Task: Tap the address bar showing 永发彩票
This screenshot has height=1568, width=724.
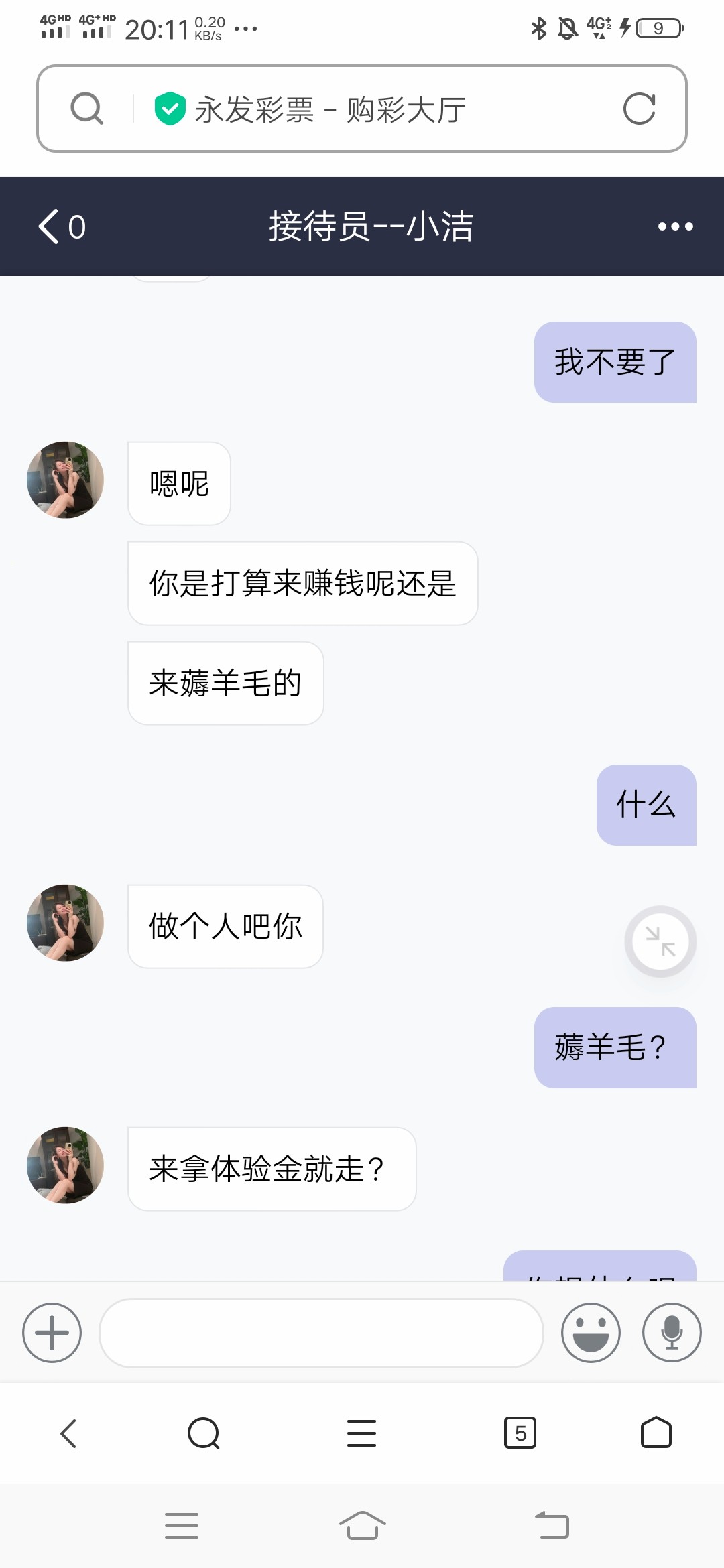Action: pos(362,109)
